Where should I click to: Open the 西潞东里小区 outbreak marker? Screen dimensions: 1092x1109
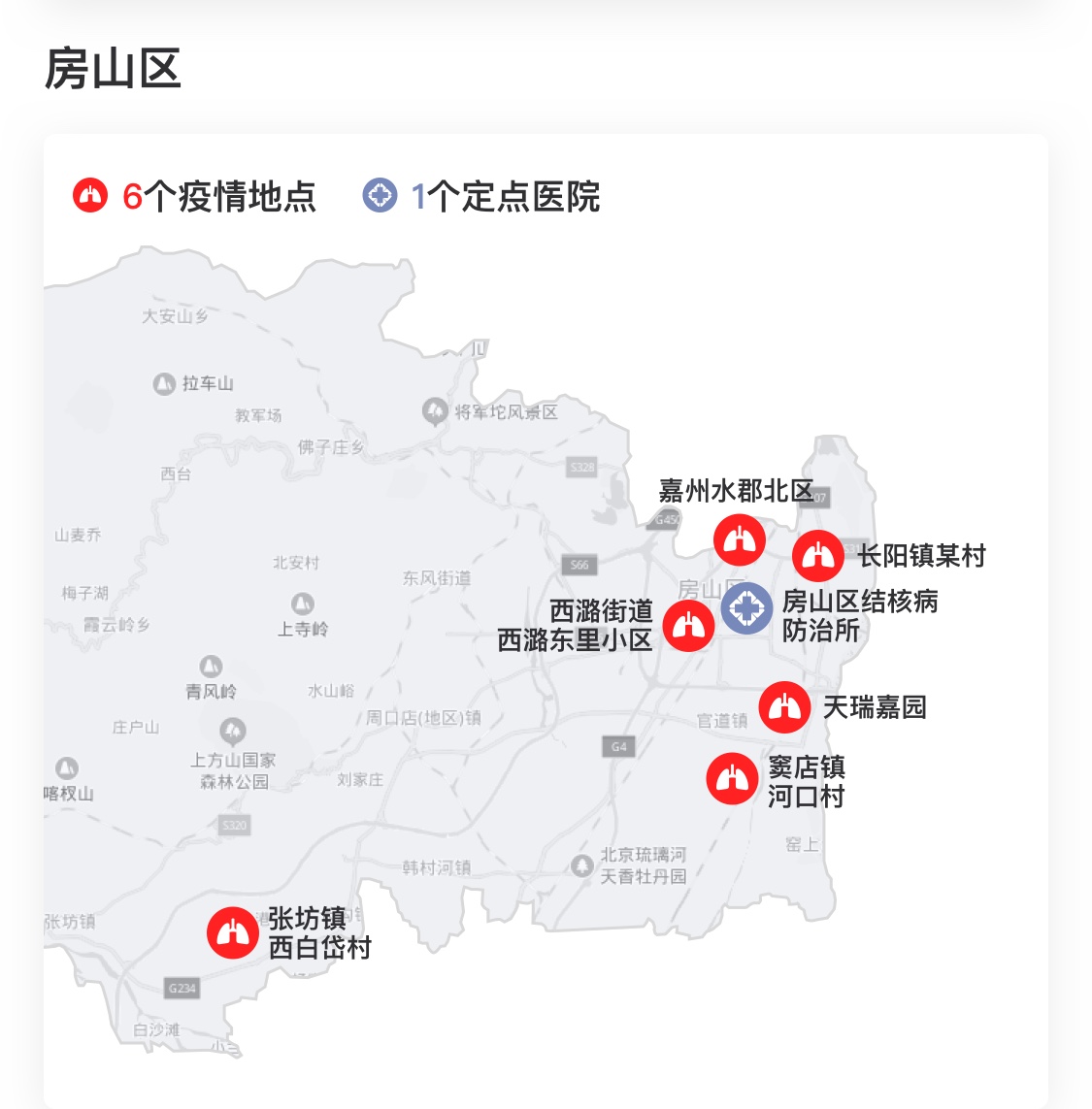click(x=688, y=626)
